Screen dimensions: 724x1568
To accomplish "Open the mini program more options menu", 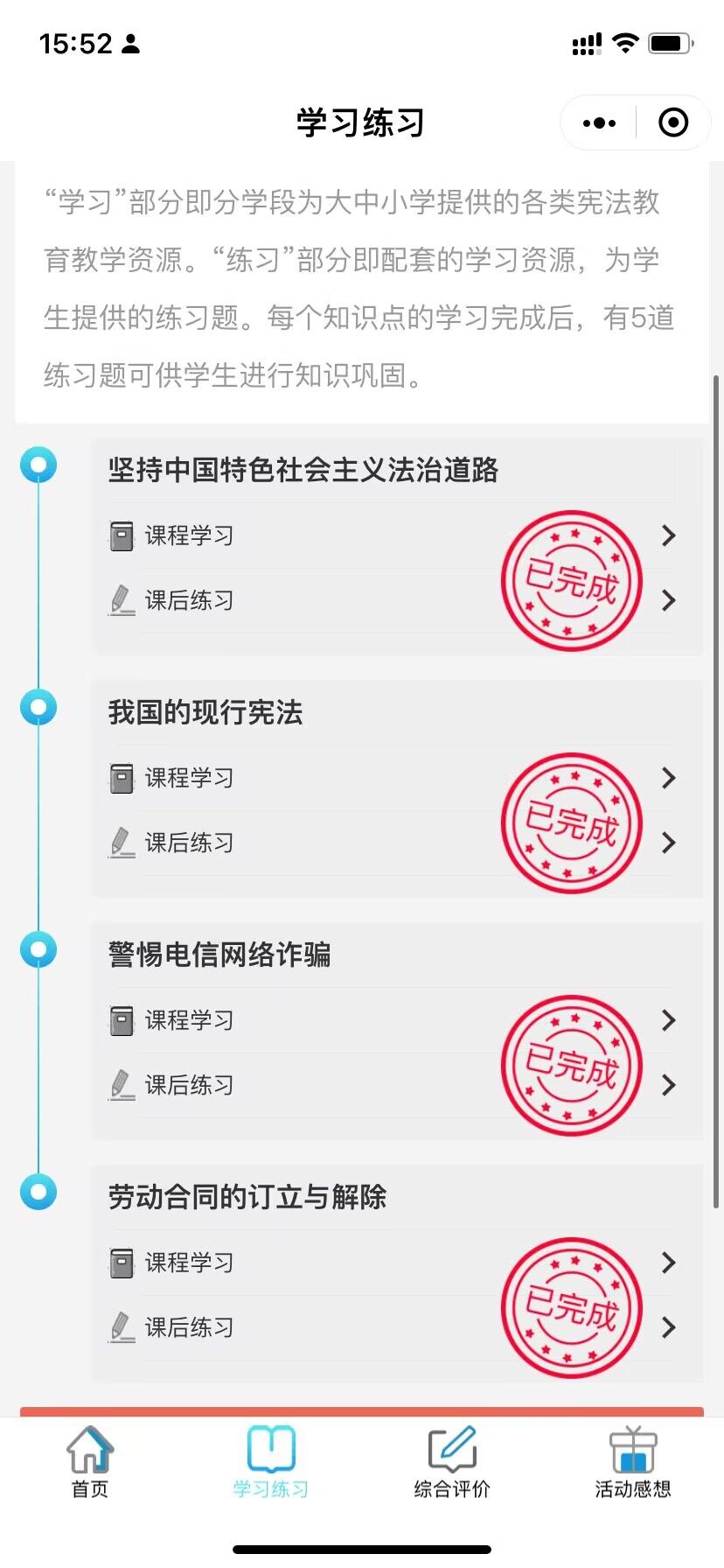I will click(599, 123).
